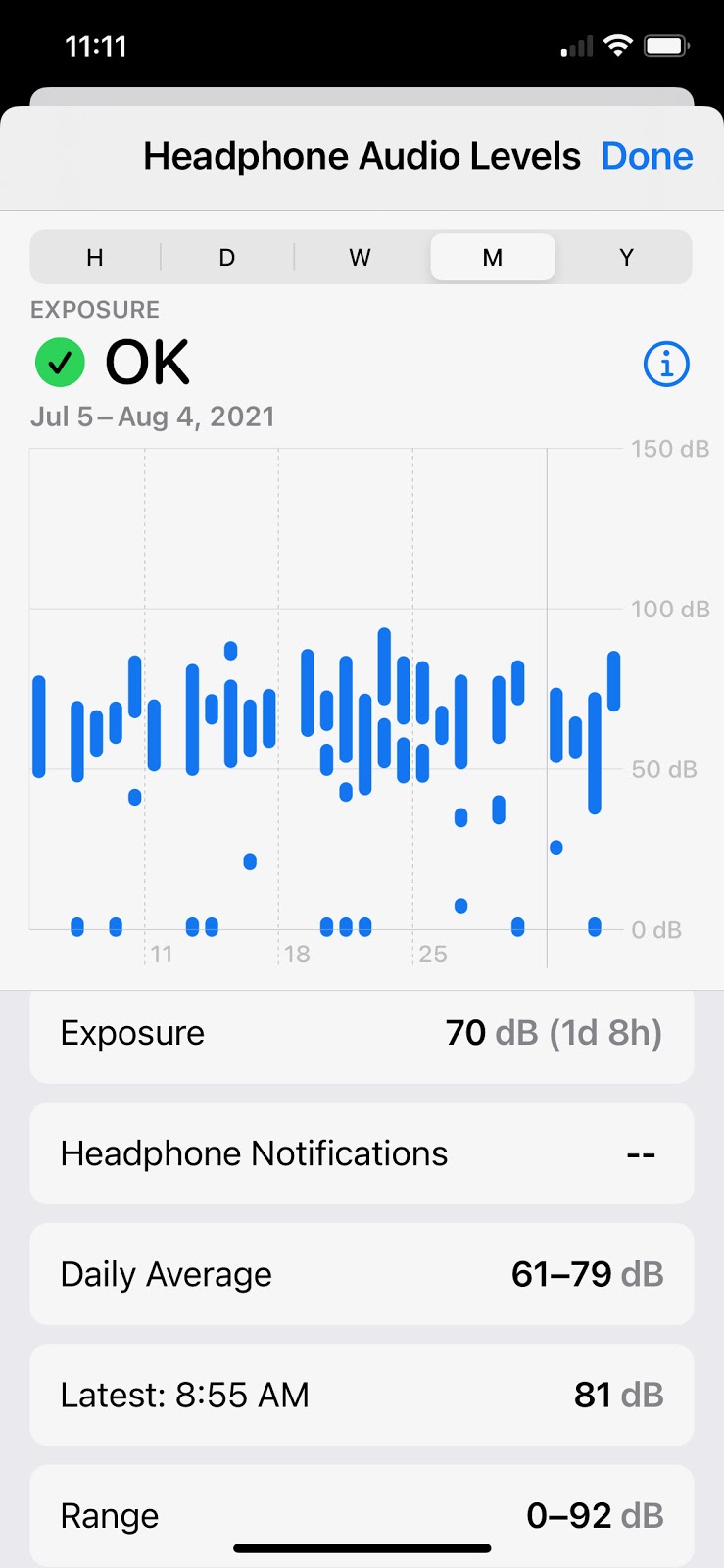Viewport: 724px width, 1568px height.
Task: Select the Latest 8:55 AM row
Action: [362, 1395]
